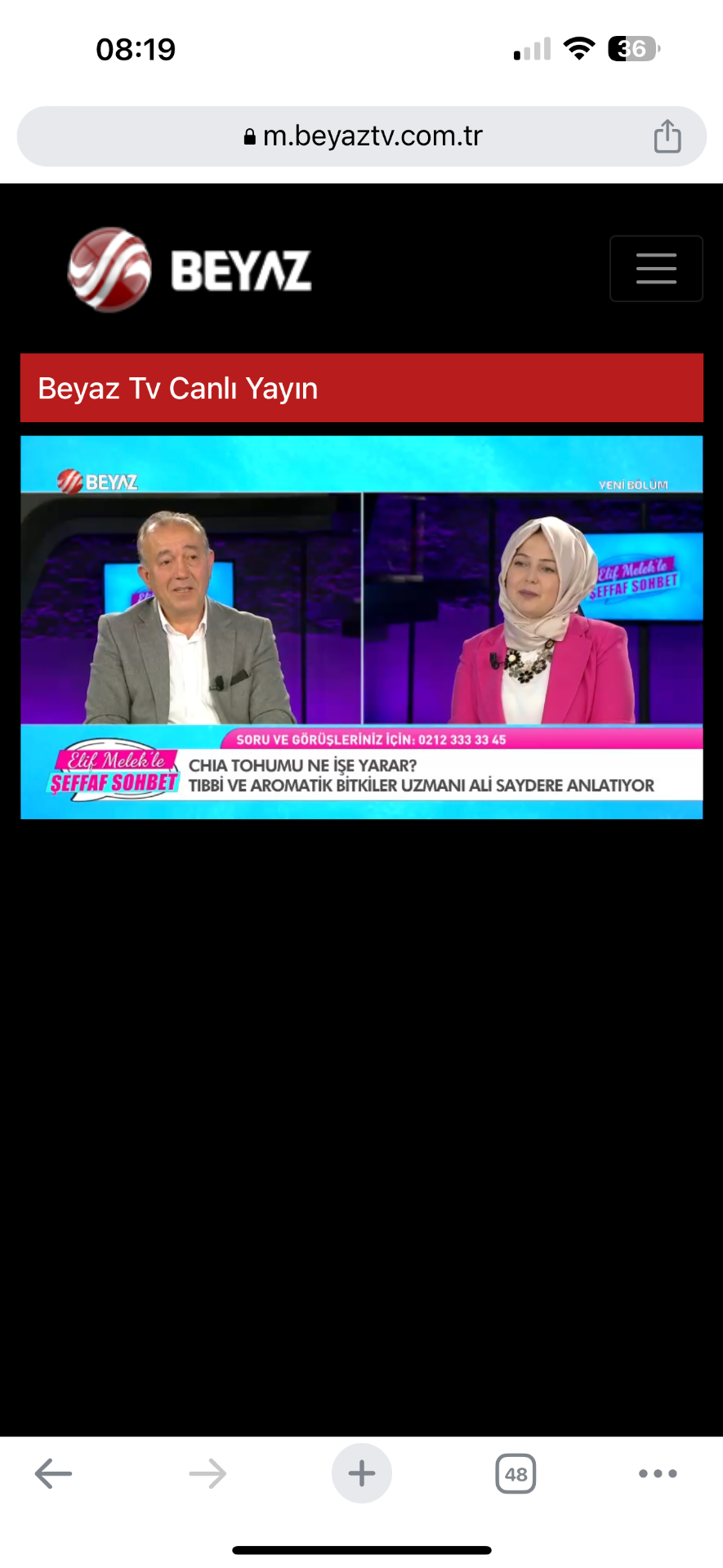Go to Beyaz homepage via logo
This screenshot has height=1568, width=723.
[x=190, y=269]
